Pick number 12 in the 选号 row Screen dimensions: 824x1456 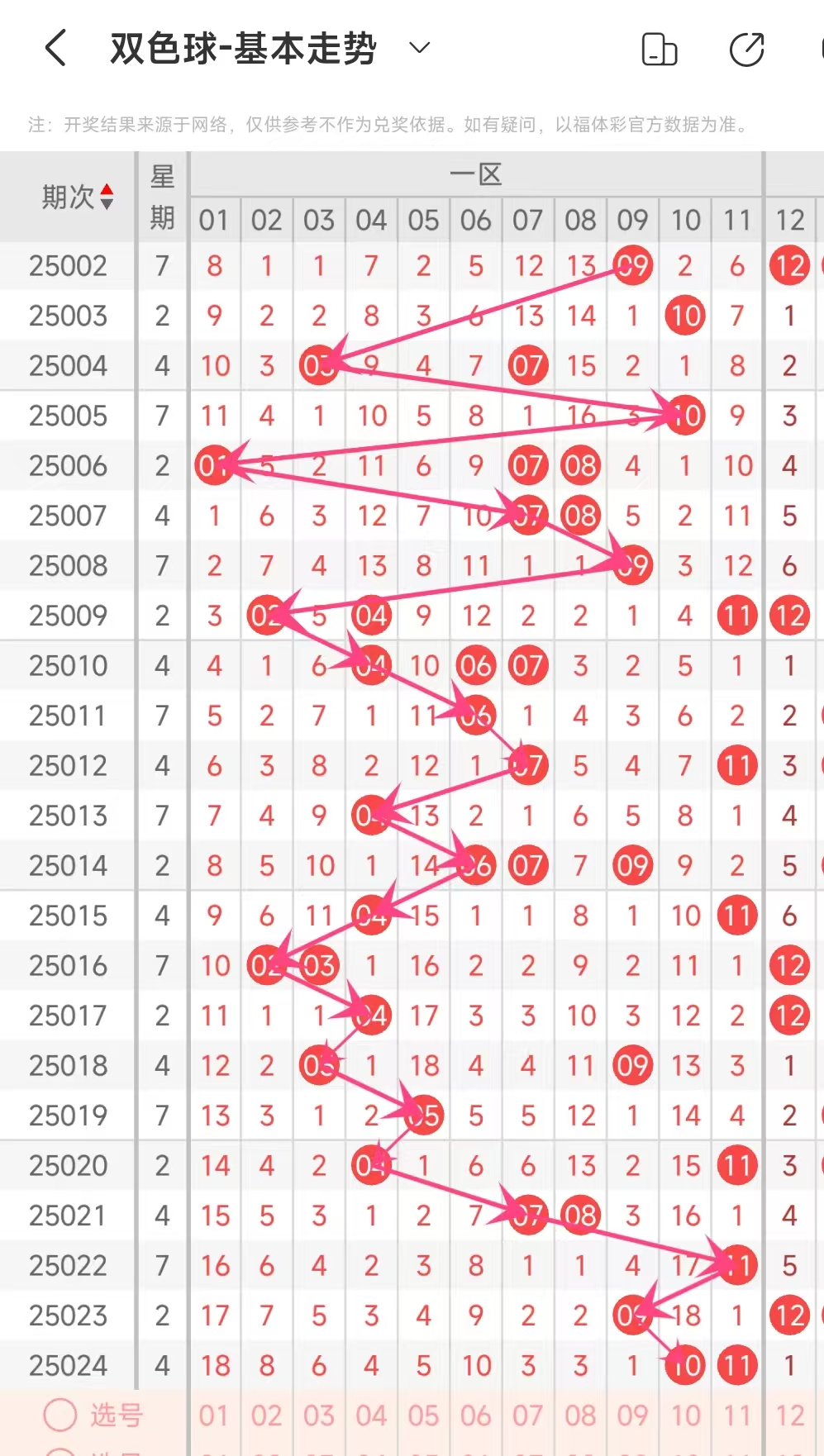coord(789,1416)
